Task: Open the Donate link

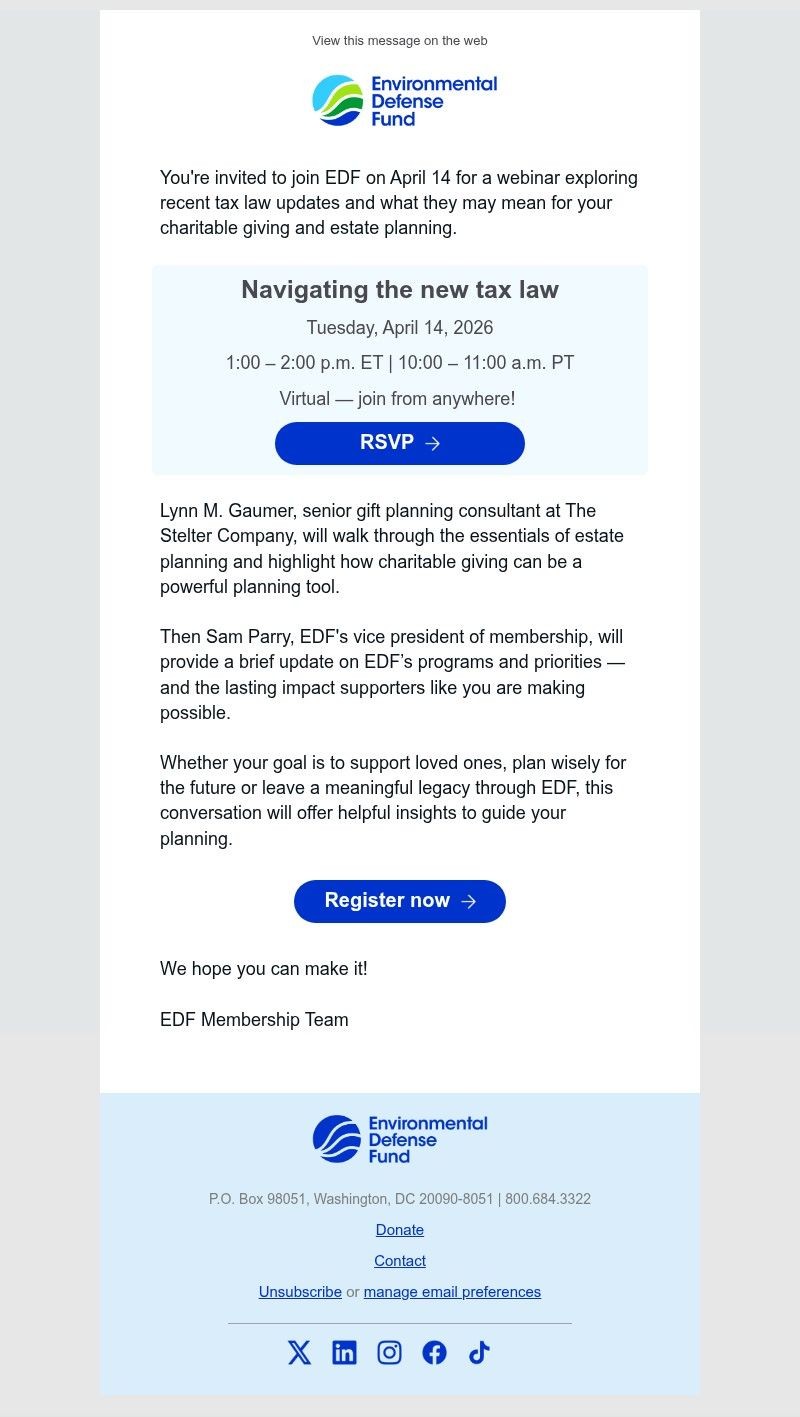Action: click(x=399, y=1229)
